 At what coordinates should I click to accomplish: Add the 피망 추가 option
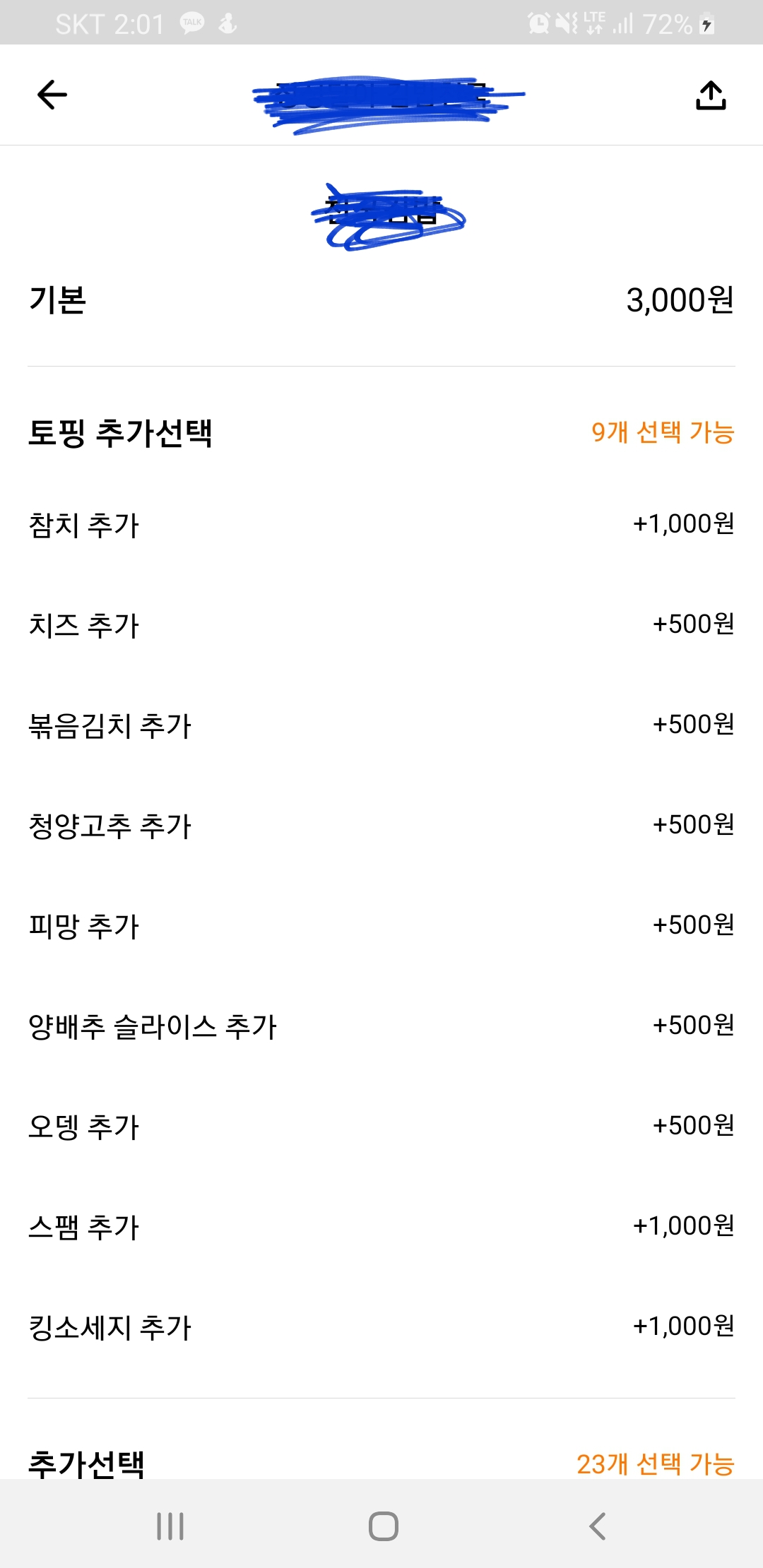381,926
